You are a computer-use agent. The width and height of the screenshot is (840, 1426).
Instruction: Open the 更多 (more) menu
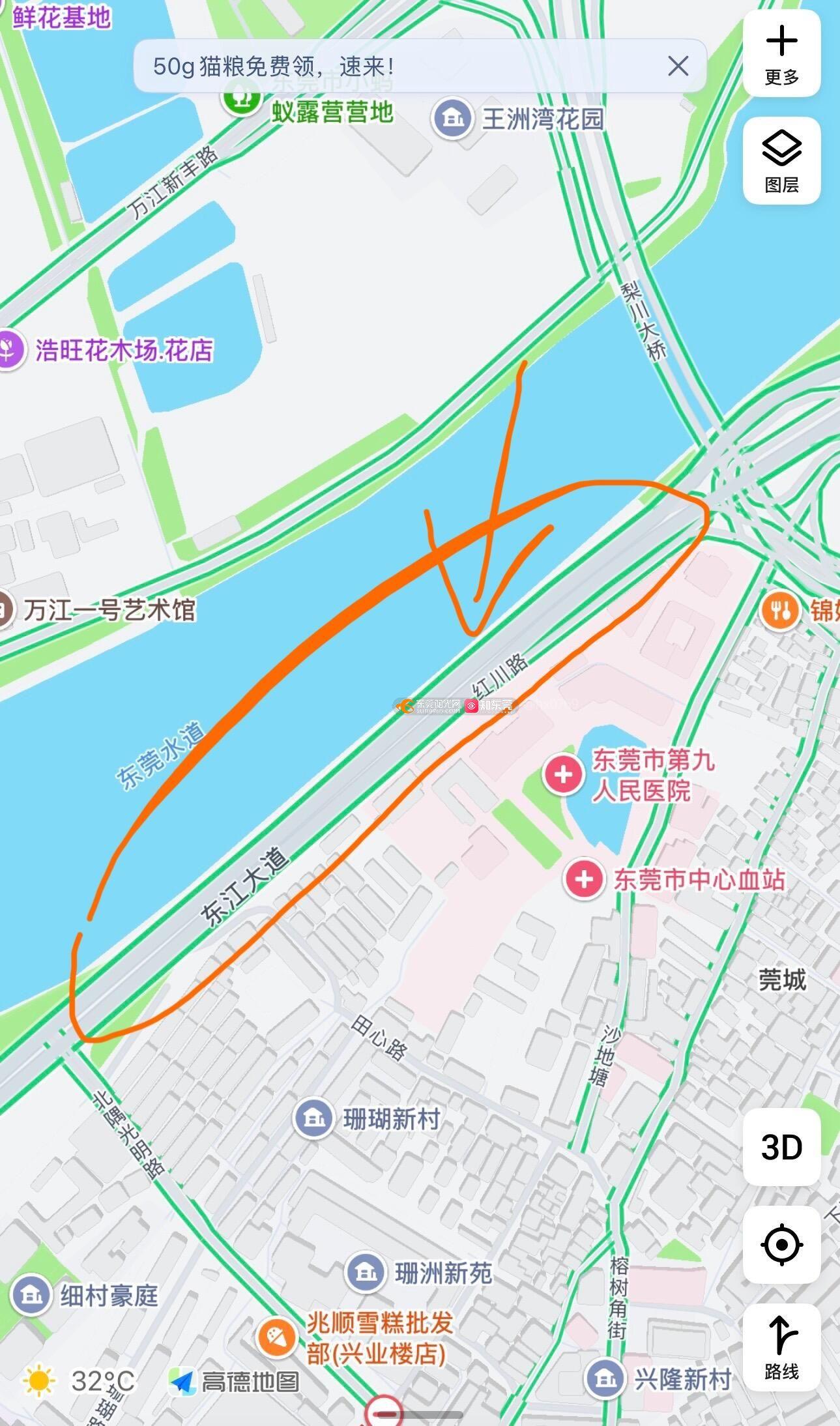tap(781, 54)
